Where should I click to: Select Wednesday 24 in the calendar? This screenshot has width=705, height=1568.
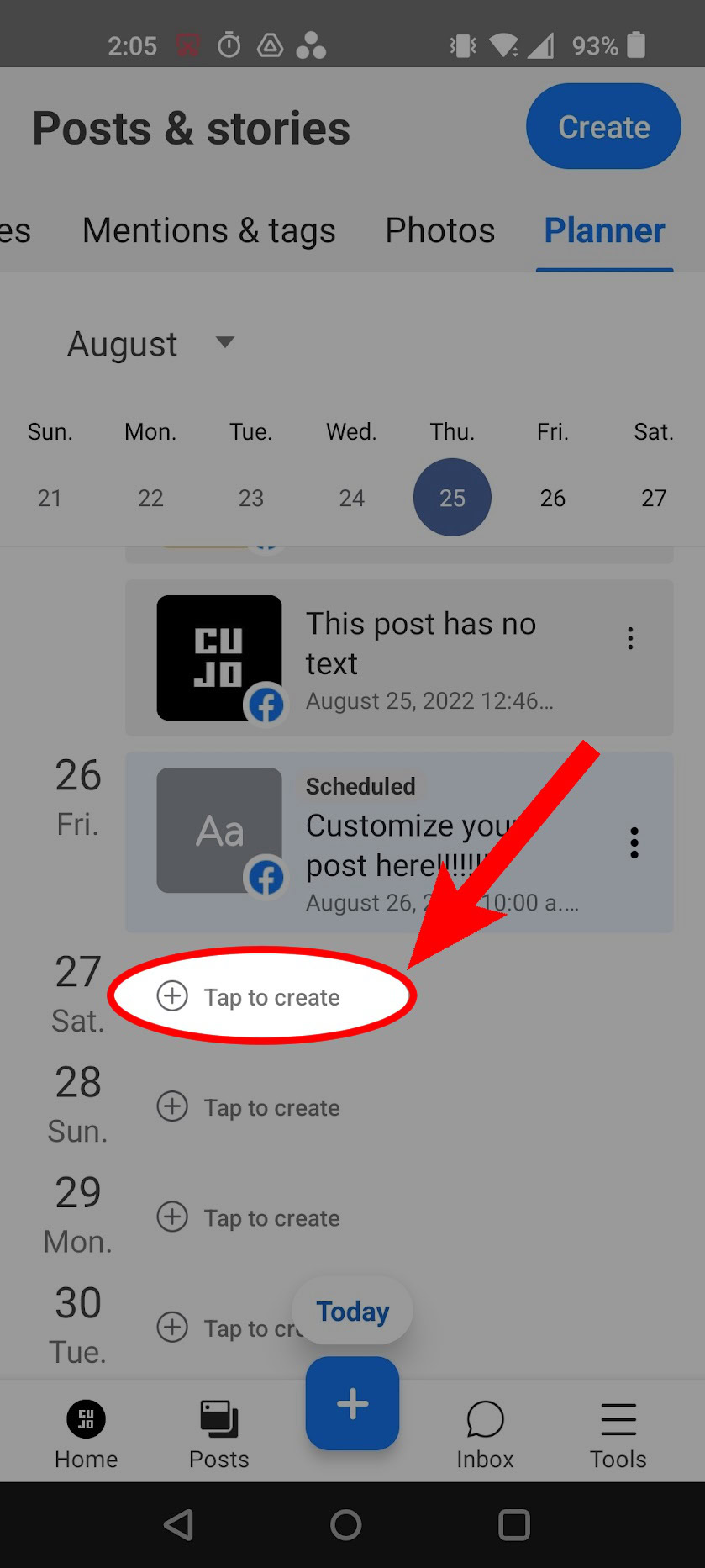(351, 498)
